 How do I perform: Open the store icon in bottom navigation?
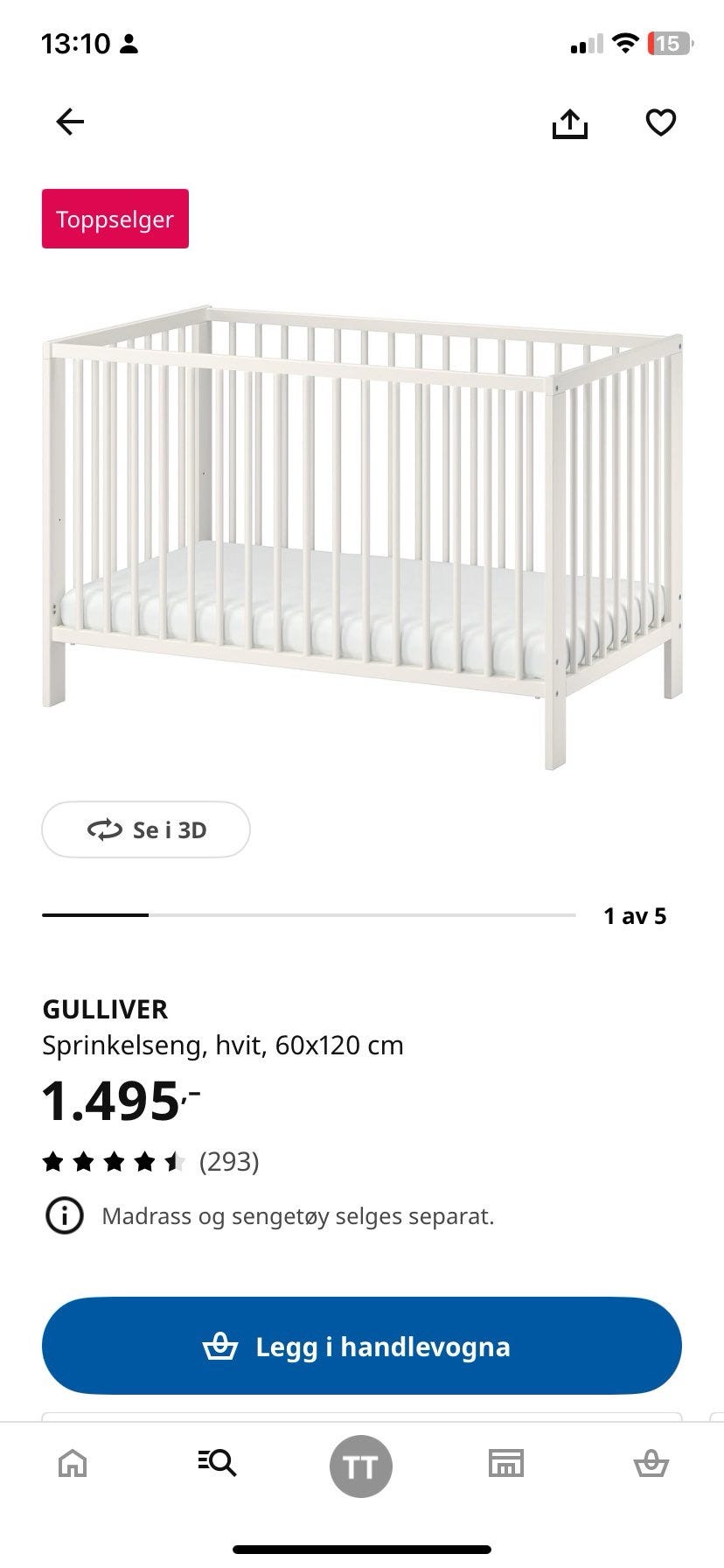pyautogui.click(x=506, y=1465)
